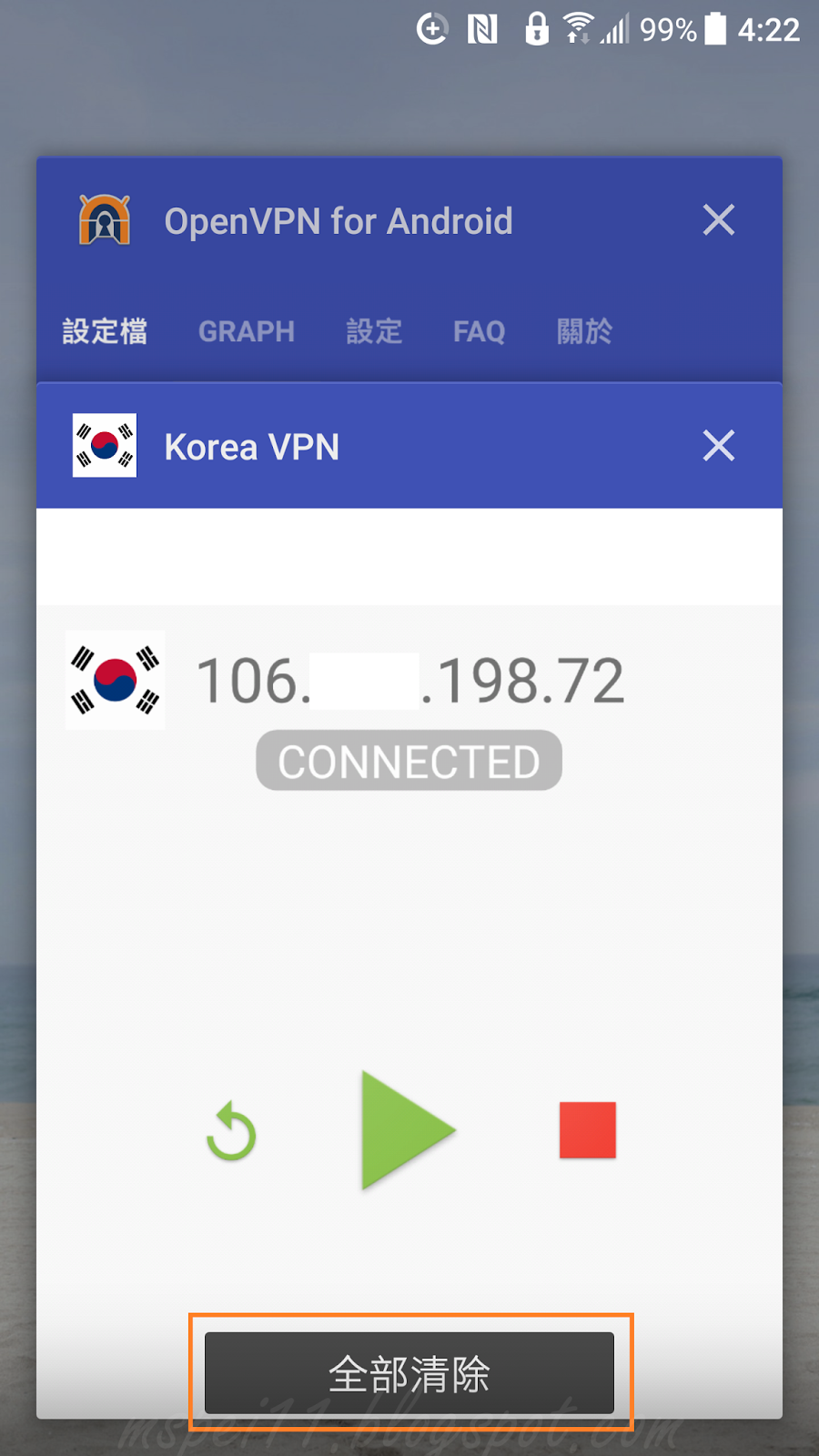Close the OpenVPN for Android card

[718, 220]
